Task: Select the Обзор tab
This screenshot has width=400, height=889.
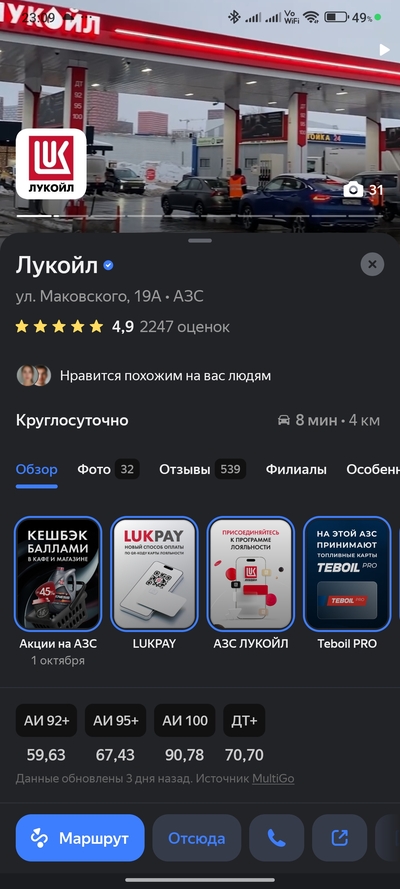Action: tap(37, 469)
